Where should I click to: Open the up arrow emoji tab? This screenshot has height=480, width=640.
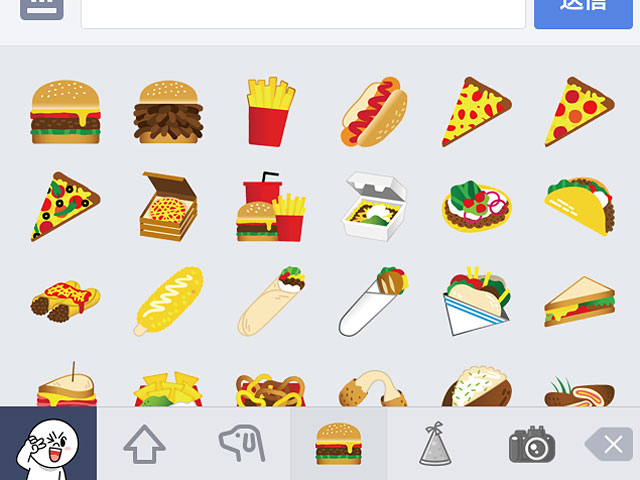point(145,444)
